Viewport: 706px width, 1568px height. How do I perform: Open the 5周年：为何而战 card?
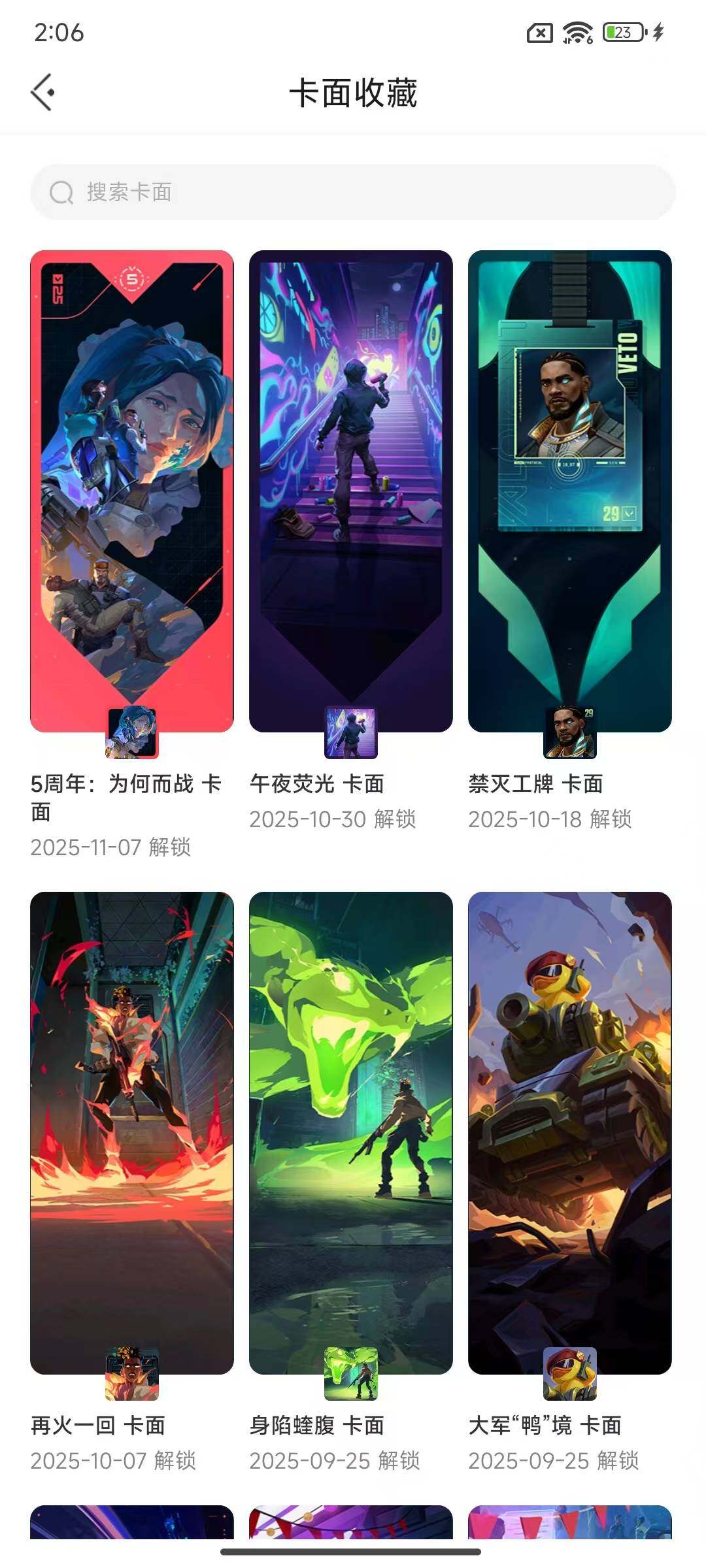pos(132,491)
